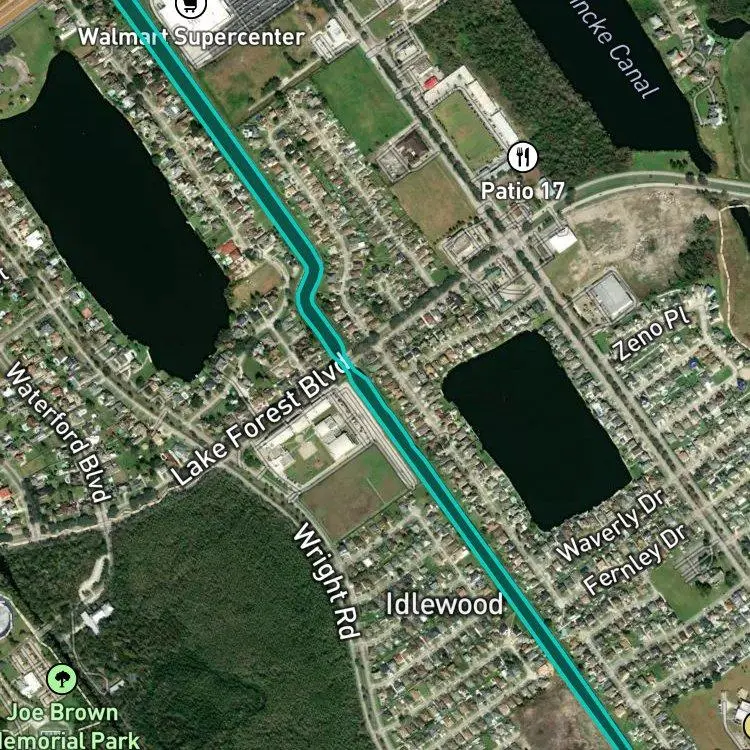Open the Patio 17 restaurant marker
The image size is (750, 750).
coord(522,156)
